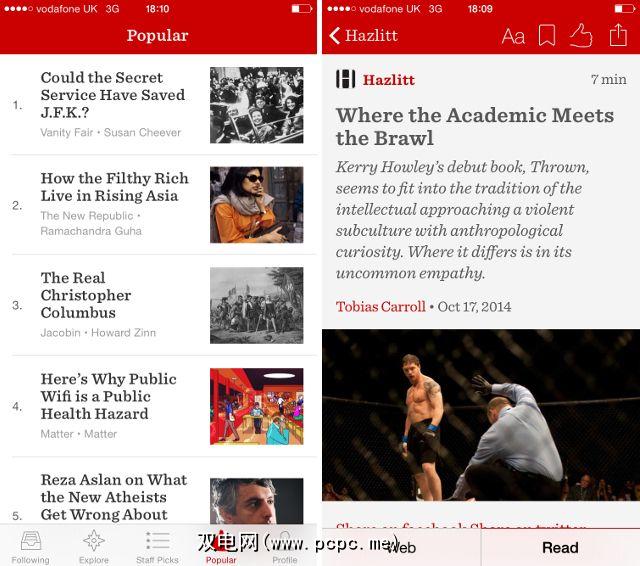The image size is (640, 566).
Task: Read The Real Christopher Columbus story
Action: click(86, 295)
